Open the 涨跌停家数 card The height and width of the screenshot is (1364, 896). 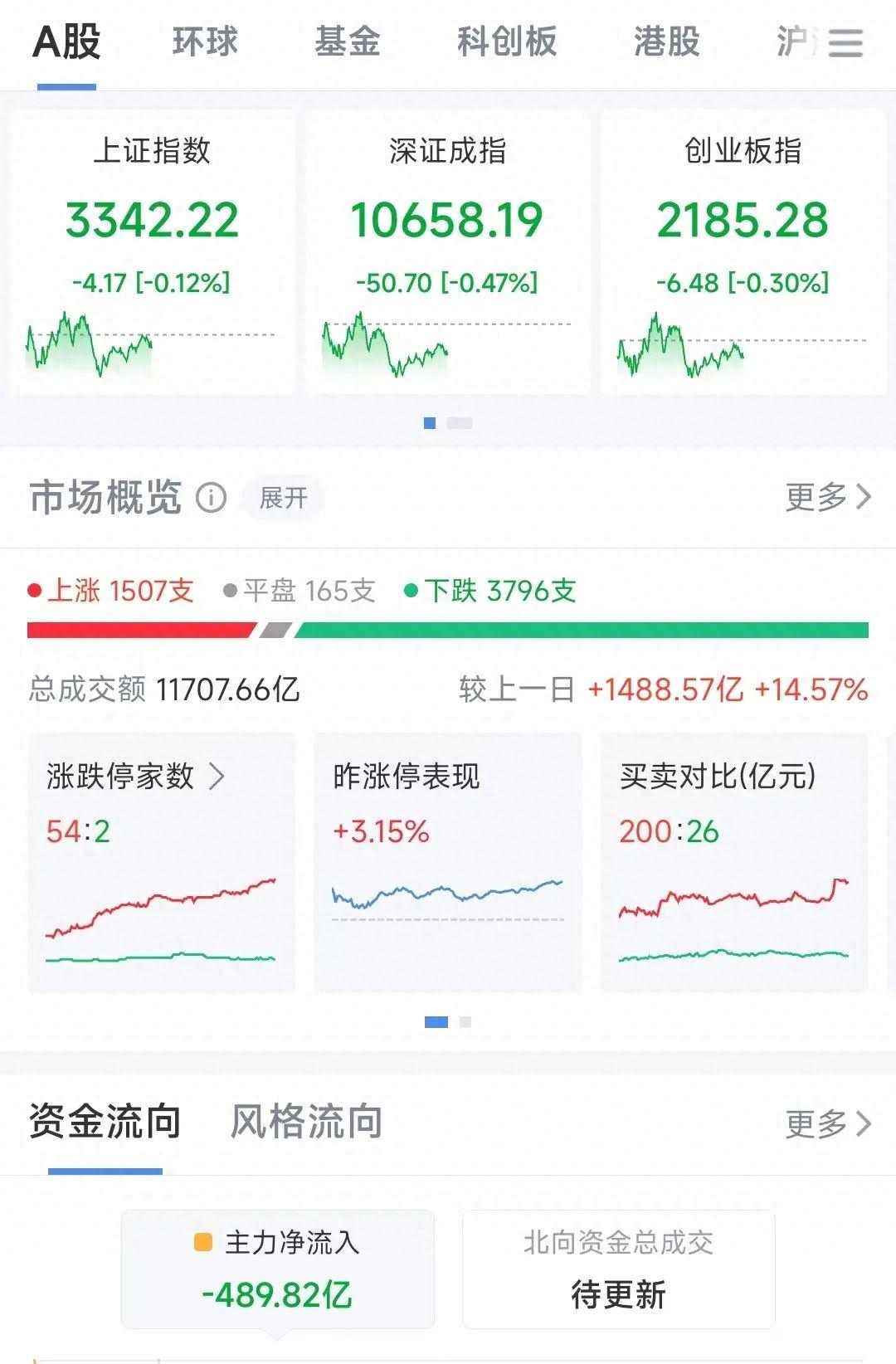click(162, 862)
